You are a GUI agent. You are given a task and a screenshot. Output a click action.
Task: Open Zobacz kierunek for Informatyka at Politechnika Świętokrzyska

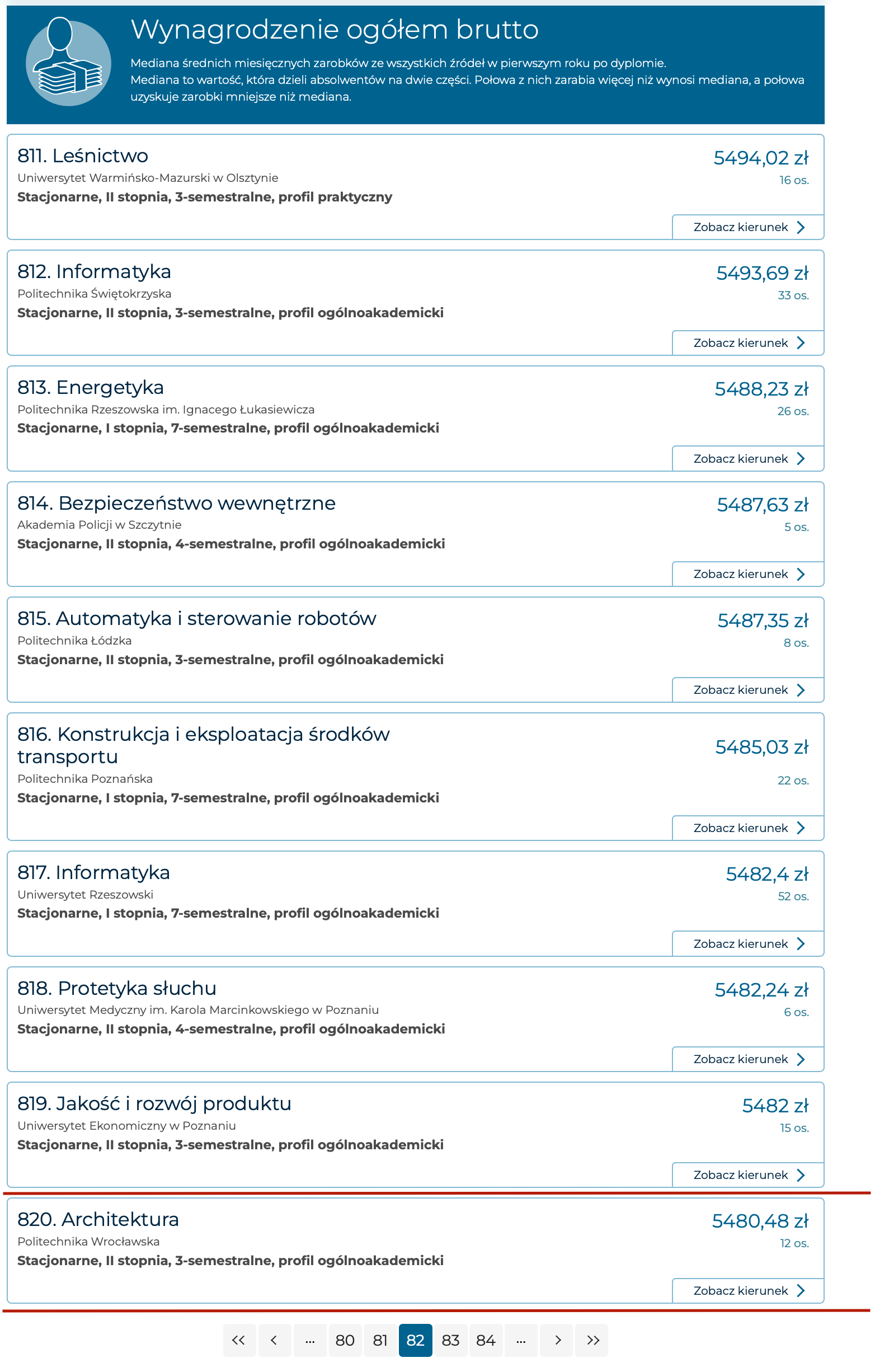[x=748, y=343]
